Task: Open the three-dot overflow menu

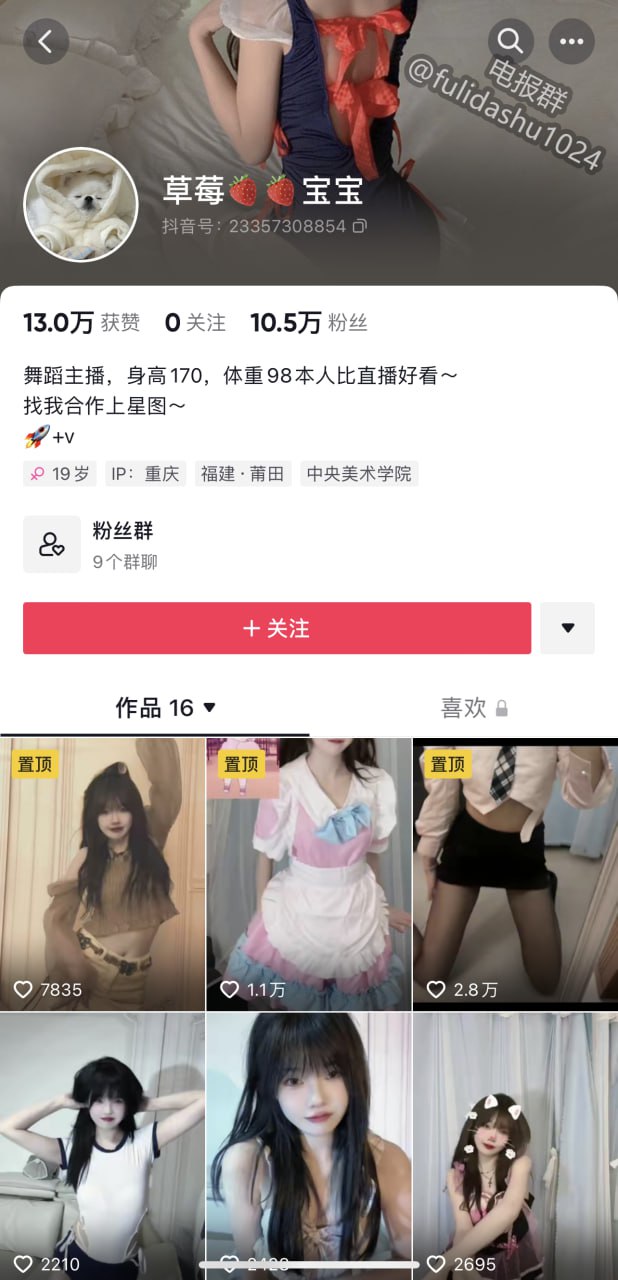Action: [x=572, y=41]
